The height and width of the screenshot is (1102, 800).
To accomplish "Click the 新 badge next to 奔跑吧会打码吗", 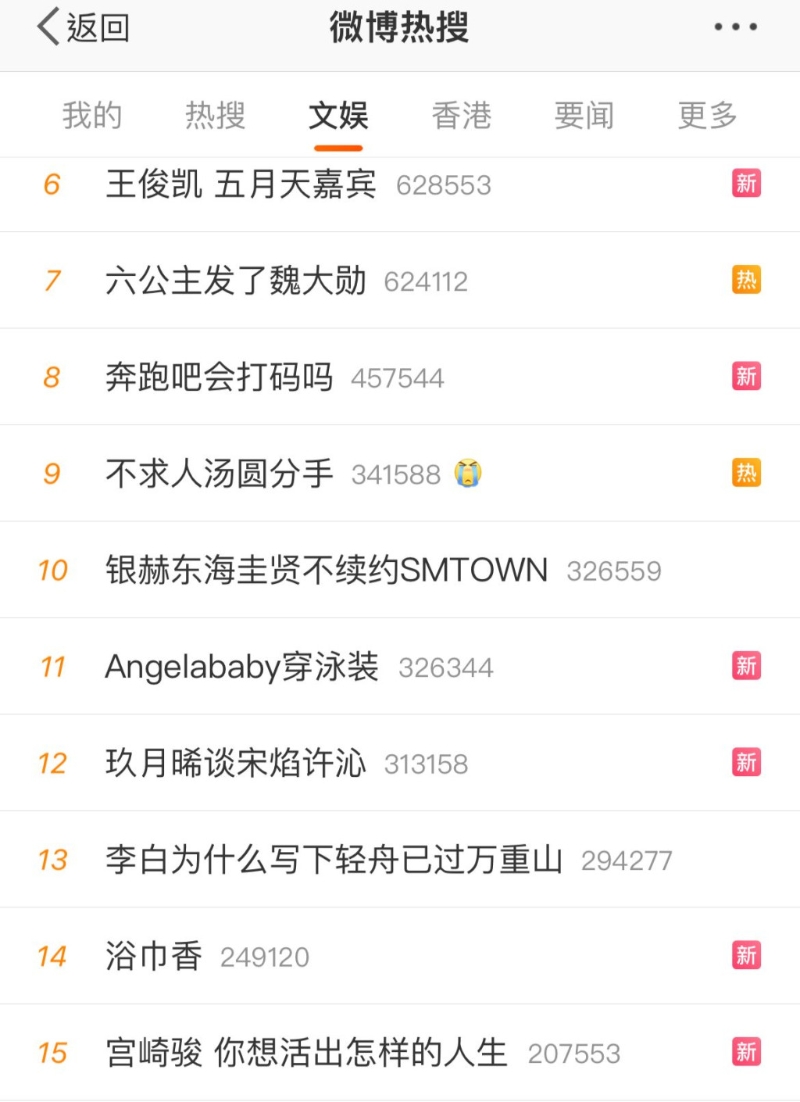I will (746, 377).
